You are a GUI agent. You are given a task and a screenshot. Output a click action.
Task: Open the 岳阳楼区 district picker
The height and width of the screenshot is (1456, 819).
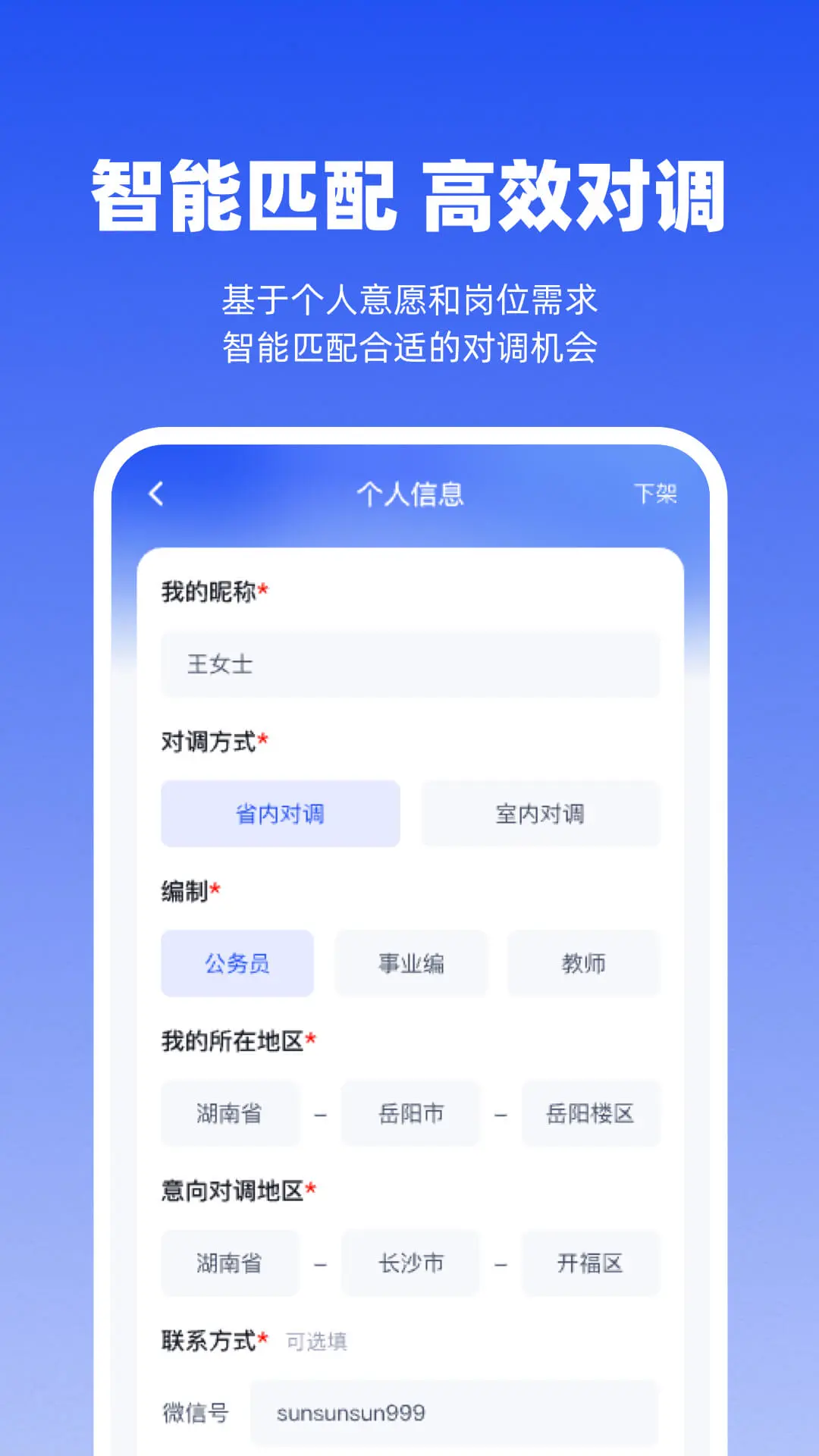591,1113
